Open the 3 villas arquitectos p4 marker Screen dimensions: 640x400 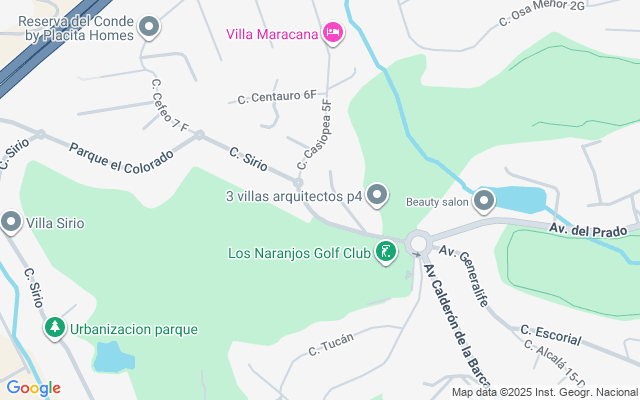tap(377, 196)
